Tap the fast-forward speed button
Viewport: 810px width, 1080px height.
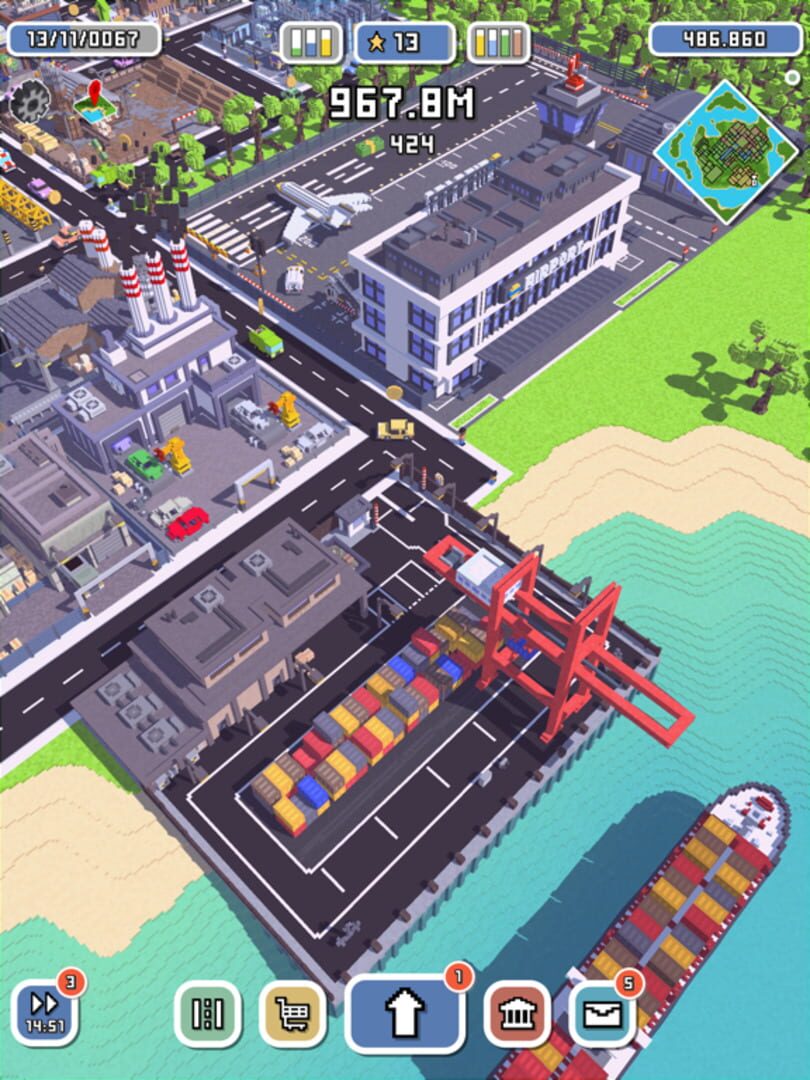click(45, 1012)
